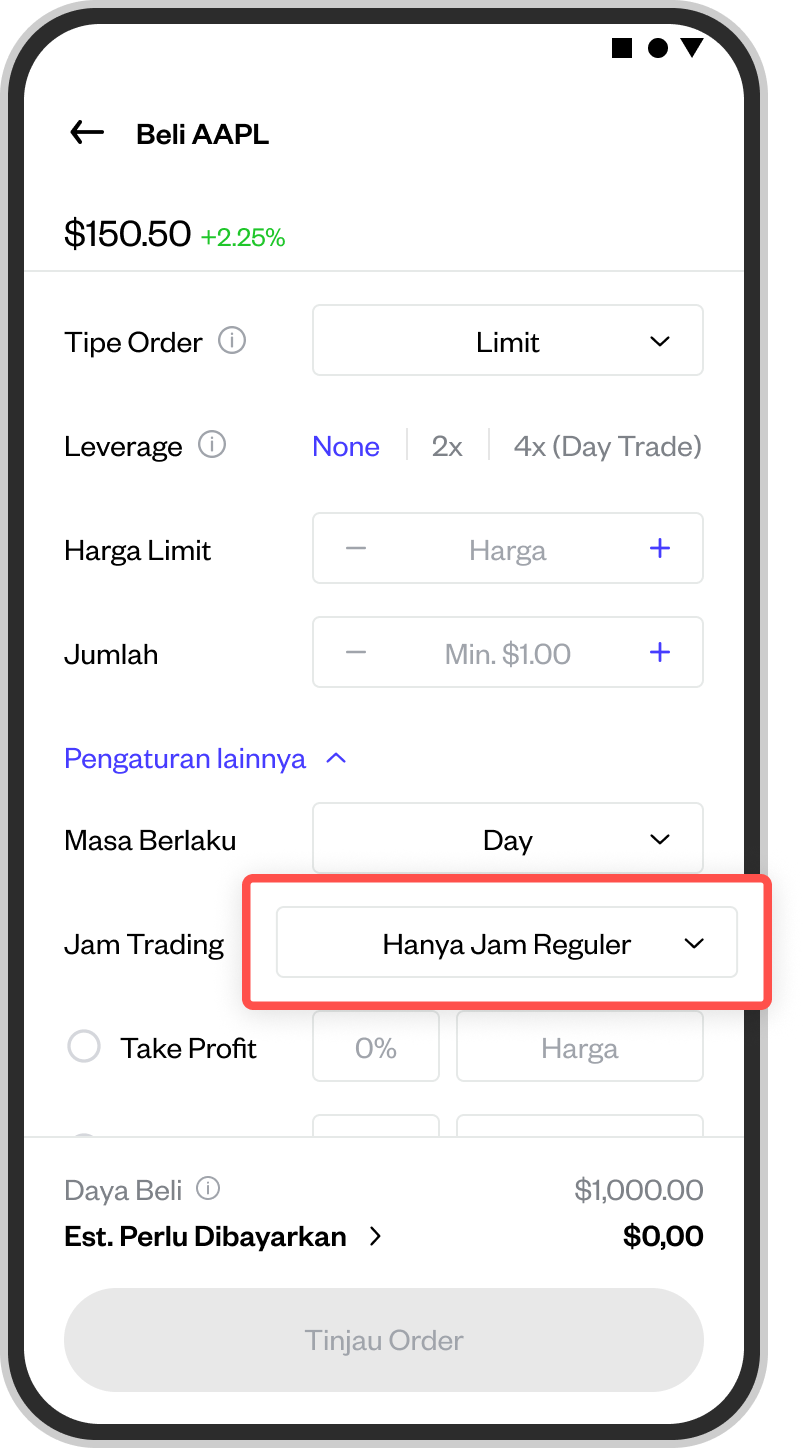
Task: Select None leverage
Action: click(x=345, y=446)
